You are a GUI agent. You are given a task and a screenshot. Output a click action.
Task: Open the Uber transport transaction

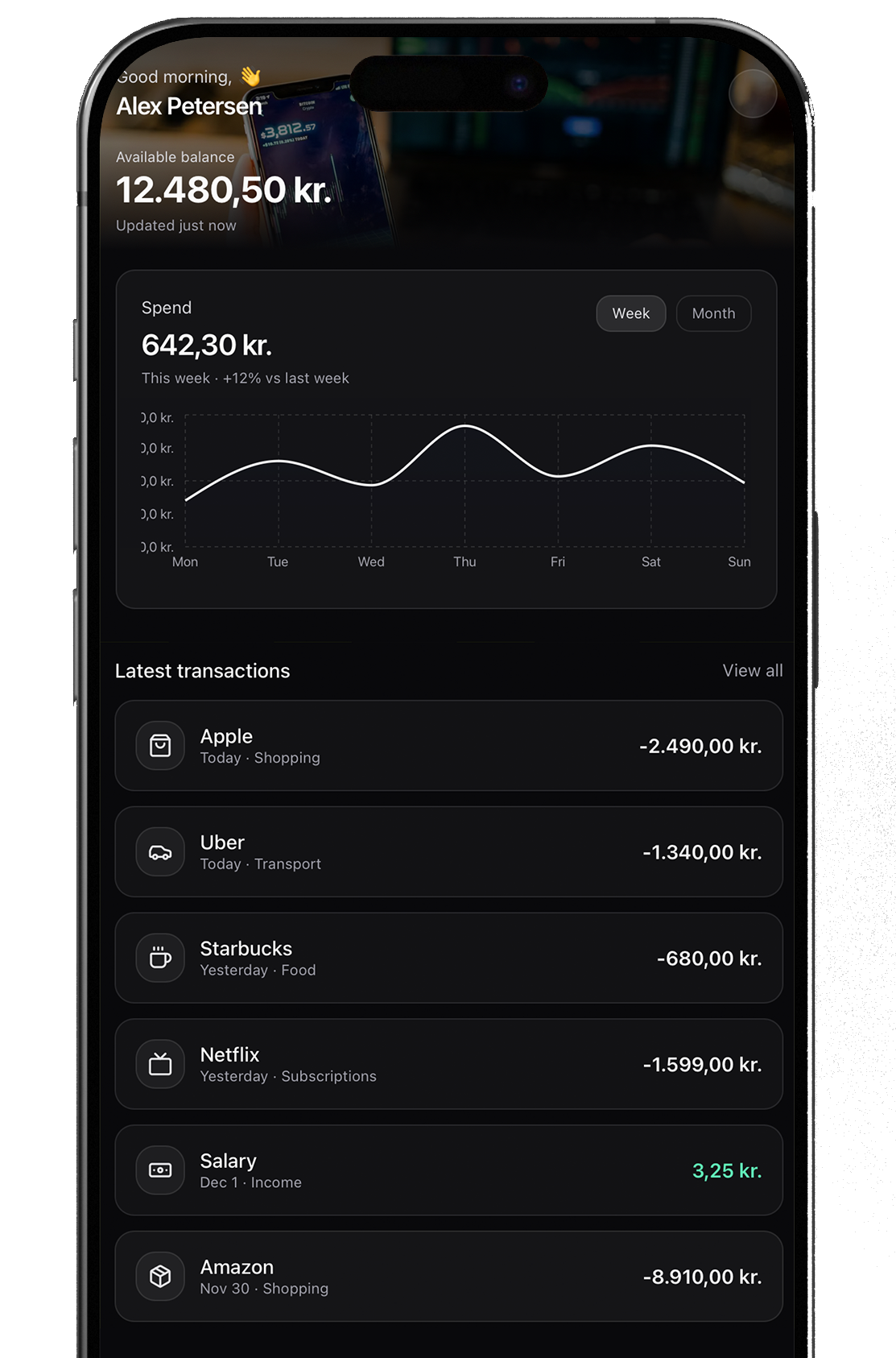point(448,852)
